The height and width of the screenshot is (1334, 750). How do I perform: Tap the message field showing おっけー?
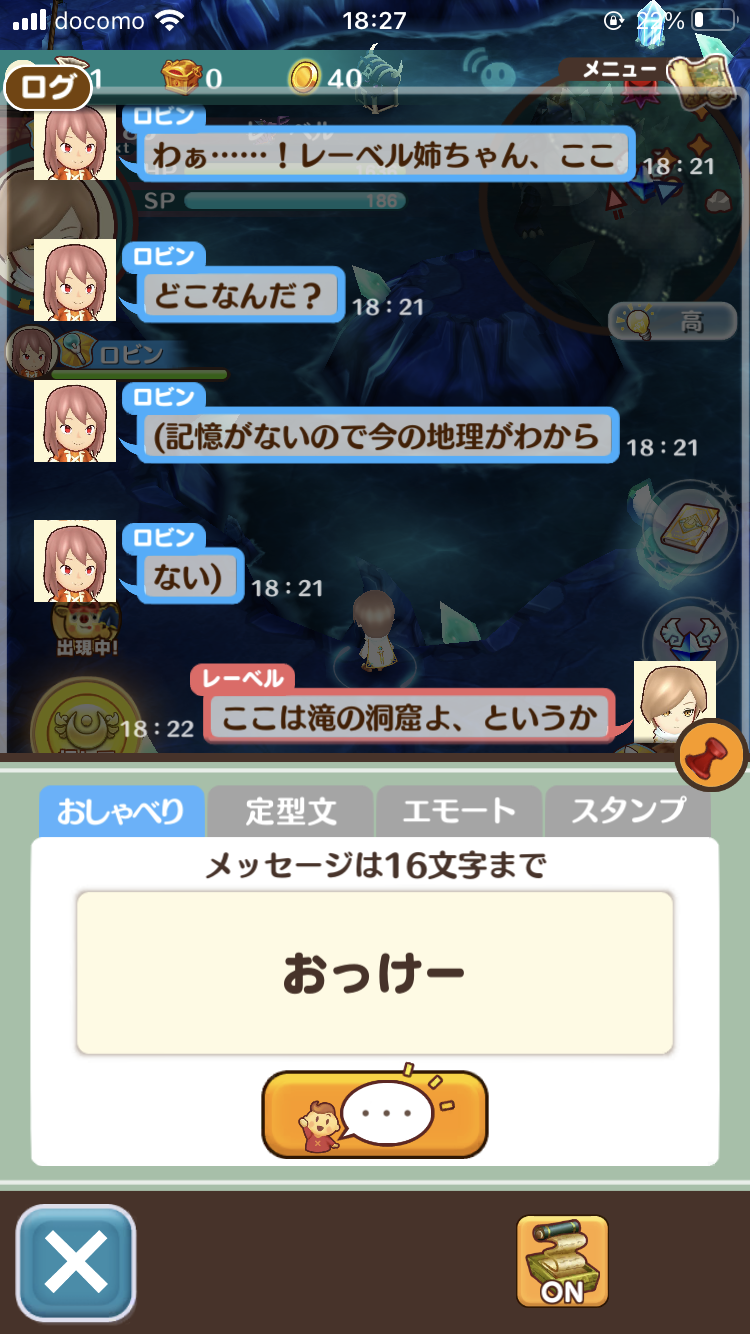[374, 972]
